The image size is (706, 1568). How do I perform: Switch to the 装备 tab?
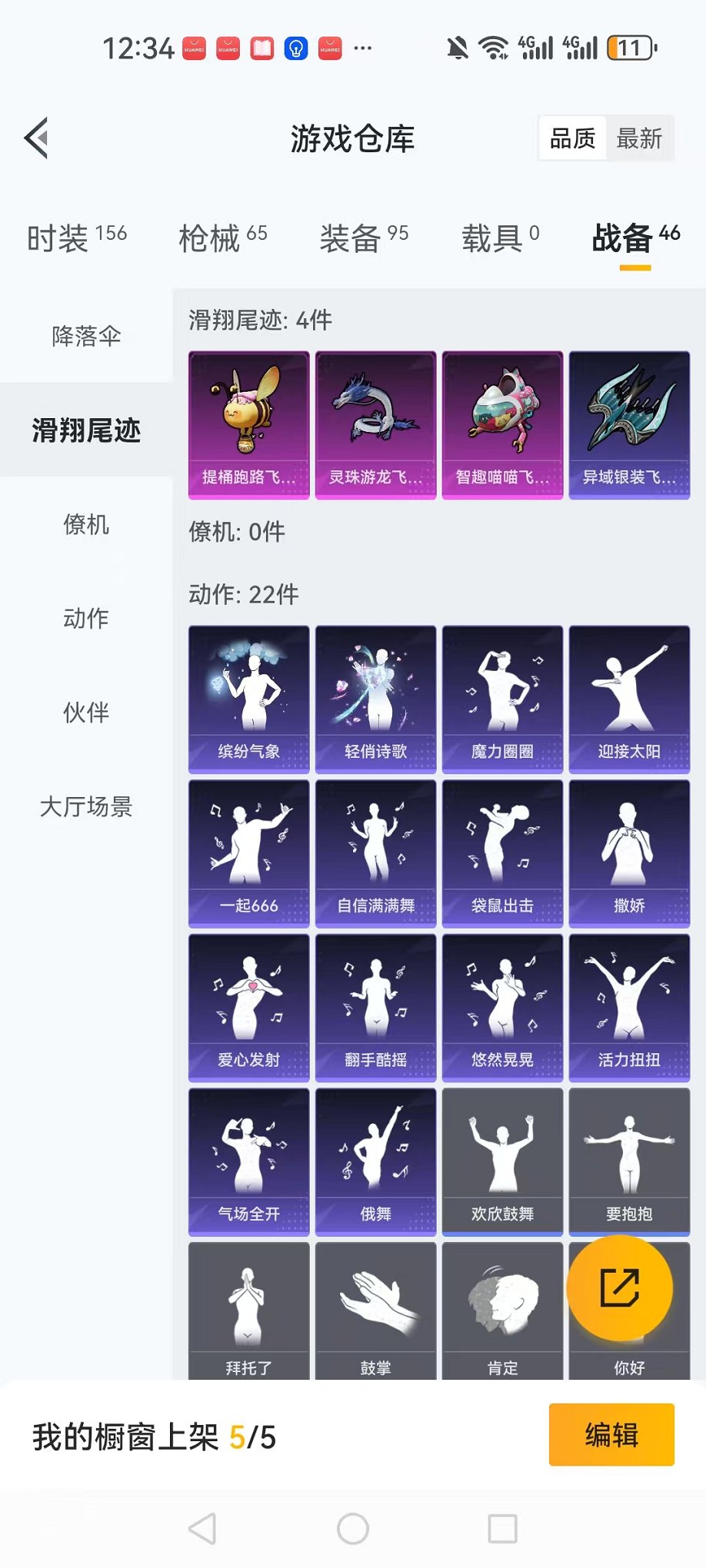[364, 238]
